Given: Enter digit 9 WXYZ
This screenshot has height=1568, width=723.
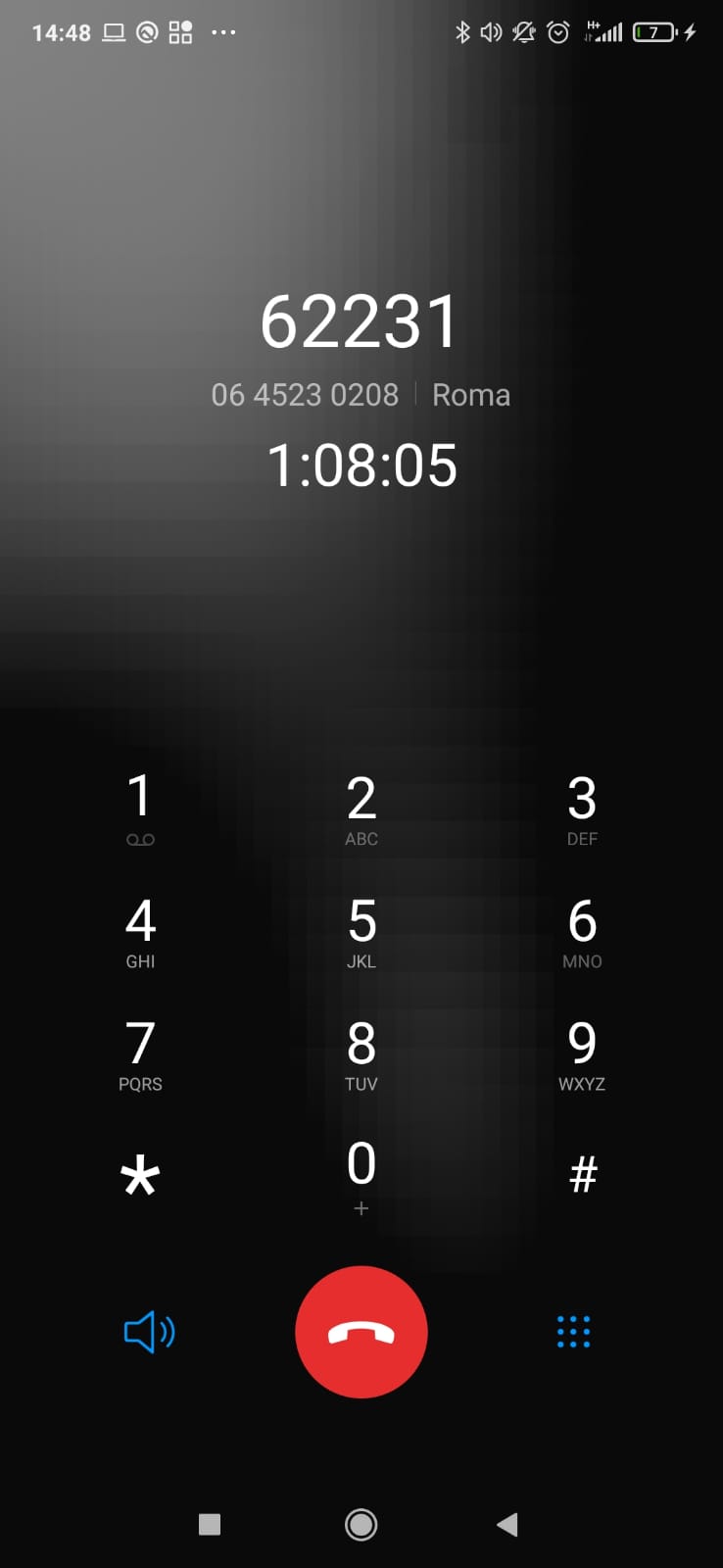Looking at the screenshot, I should pyautogui.click(x=582, y=1054).
